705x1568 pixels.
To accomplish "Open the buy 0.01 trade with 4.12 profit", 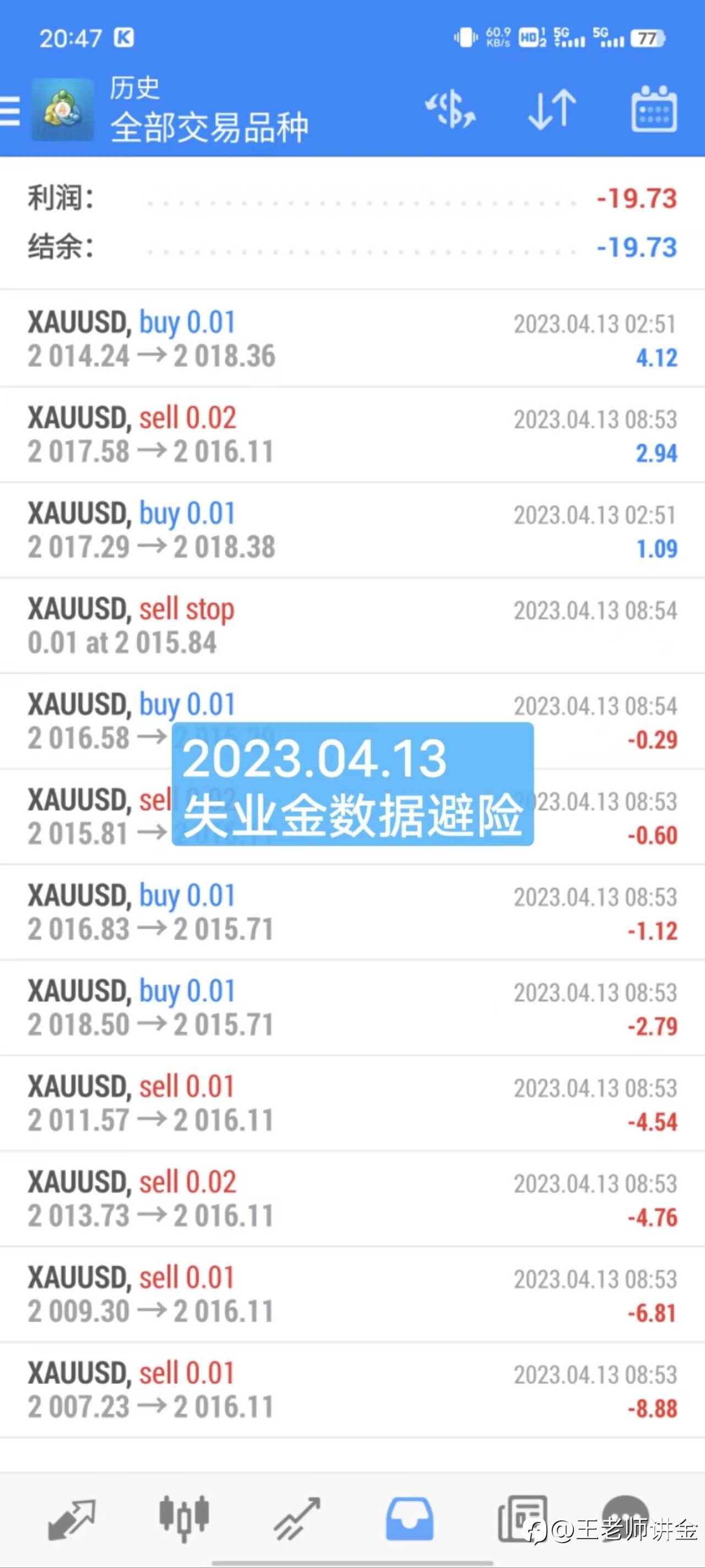I will coord(352,339).
